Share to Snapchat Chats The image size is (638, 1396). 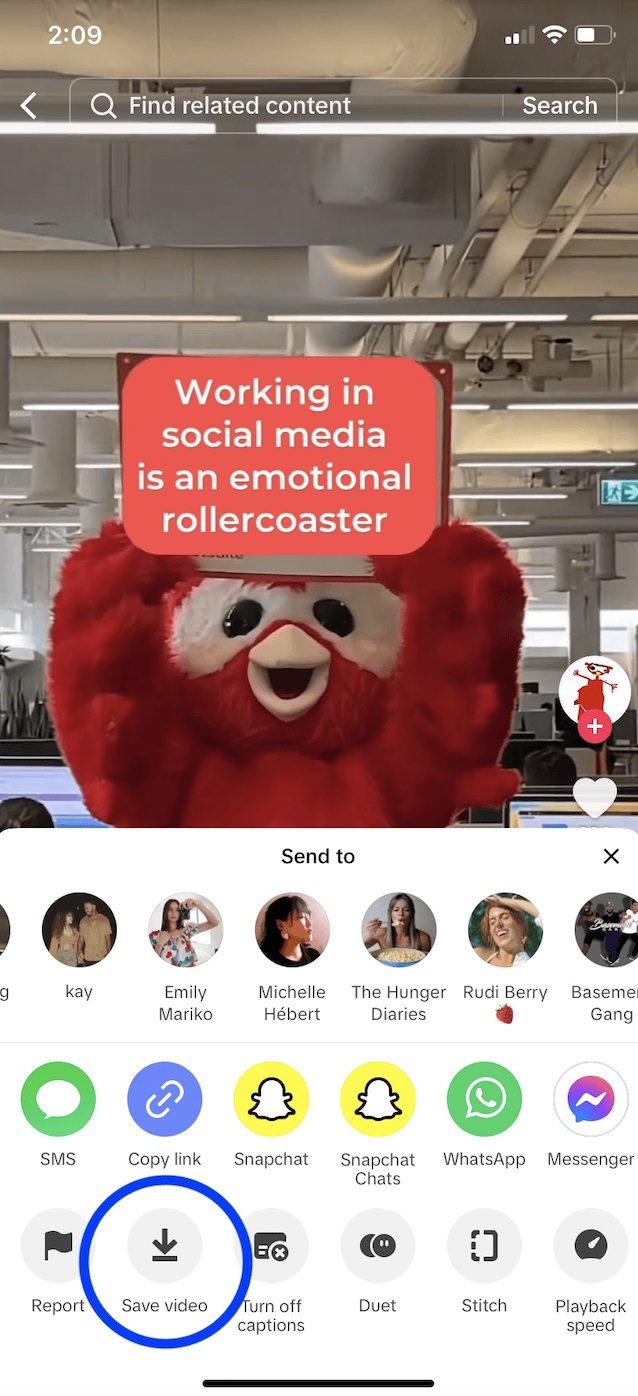click(x=378, y=1100)
